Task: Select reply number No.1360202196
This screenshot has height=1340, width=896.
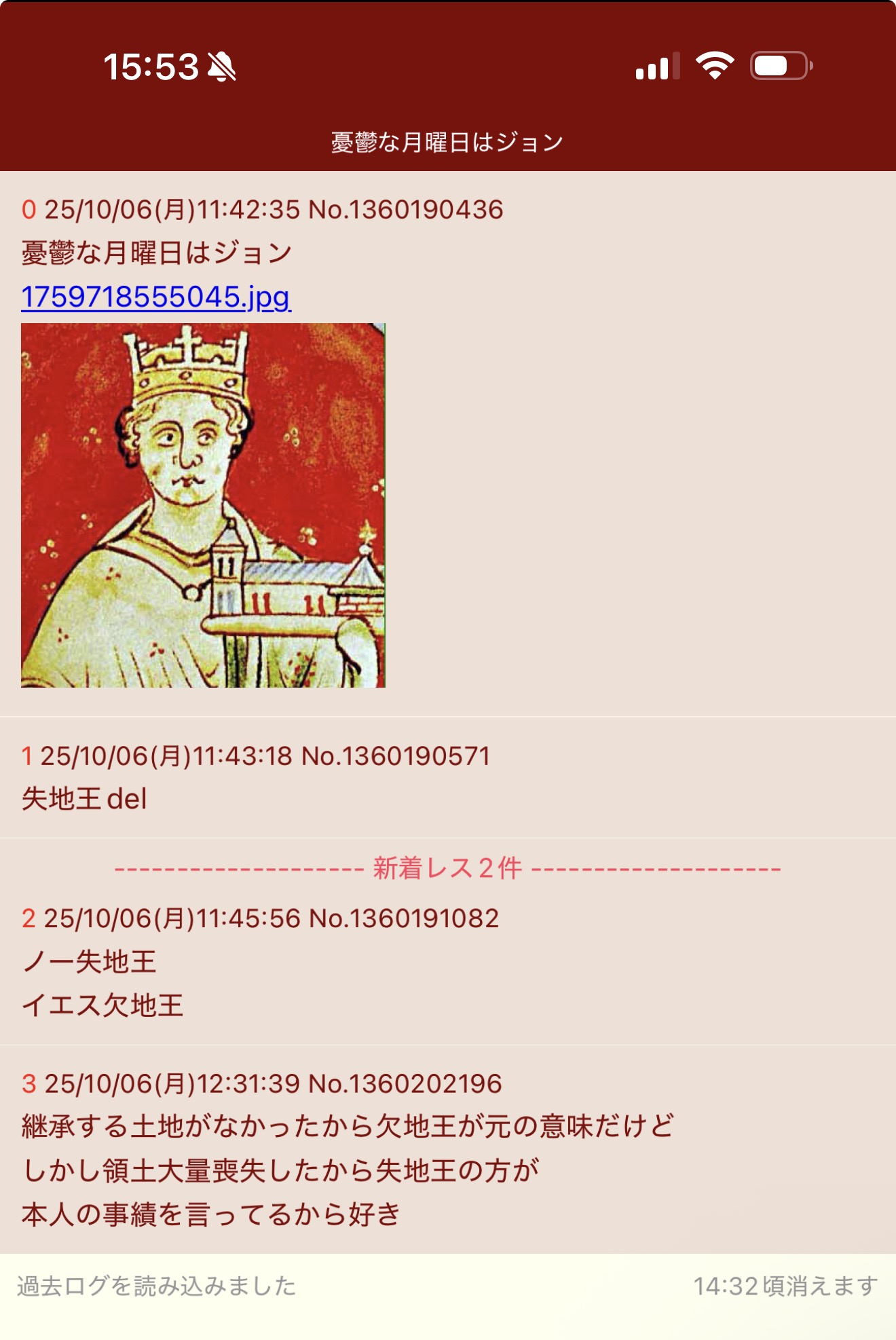Action: pos(405,1084)
